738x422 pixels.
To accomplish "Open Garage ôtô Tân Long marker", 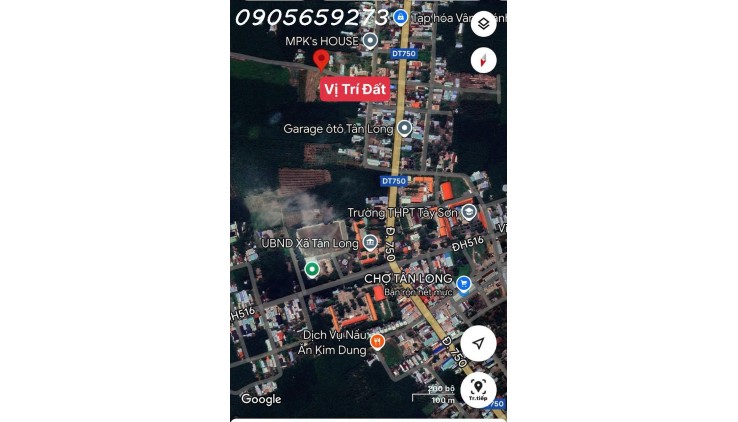I will [x=404, y=128].
